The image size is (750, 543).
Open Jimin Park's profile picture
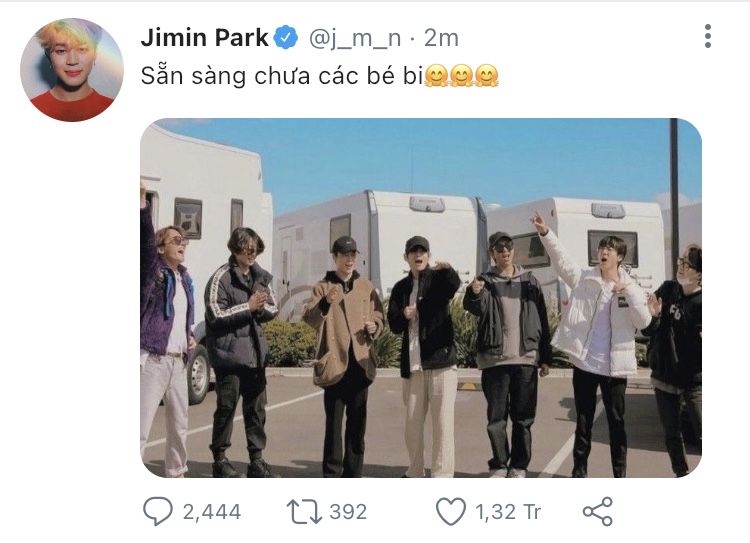tap(72, 70)
